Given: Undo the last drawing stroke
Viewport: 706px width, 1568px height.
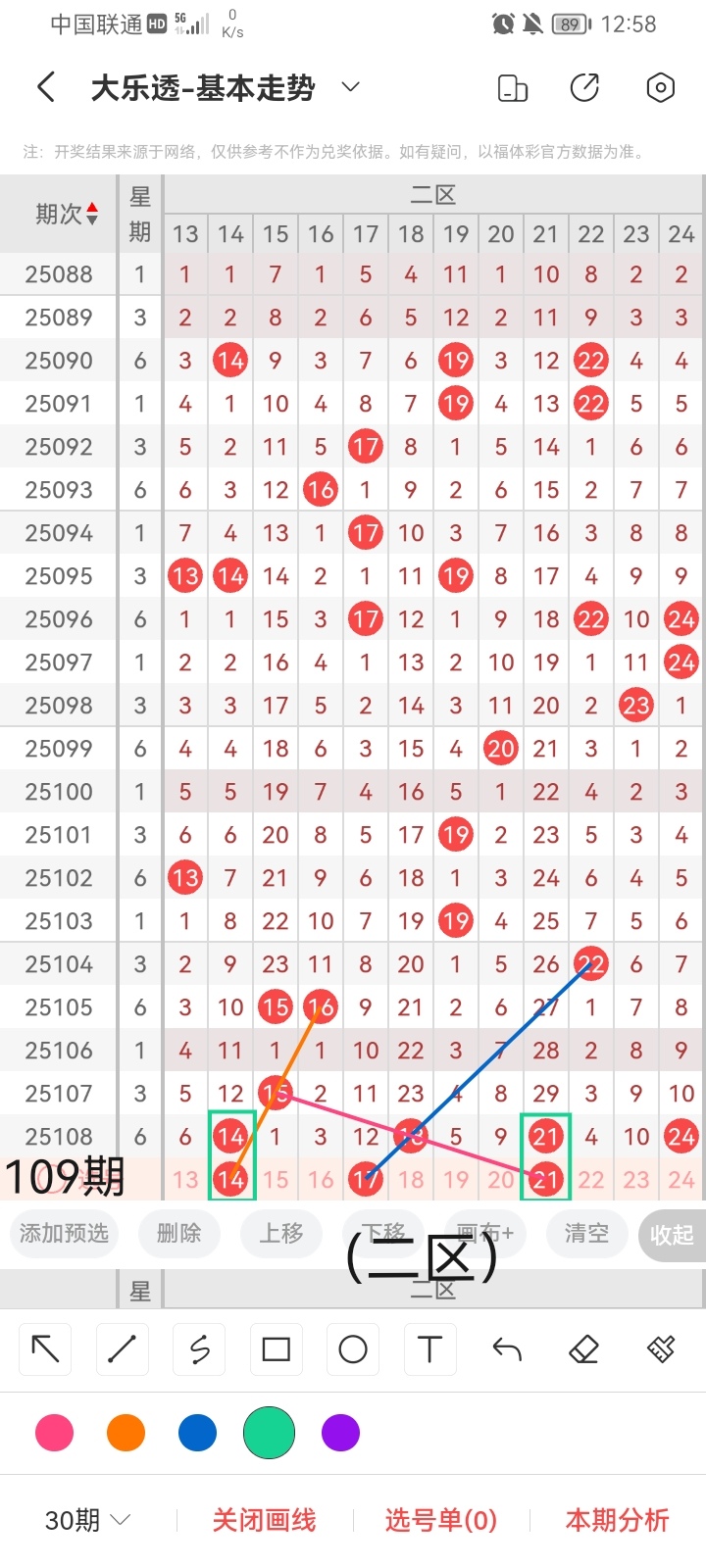Looking at the screenshot, I should click(x=507, y=1349).
